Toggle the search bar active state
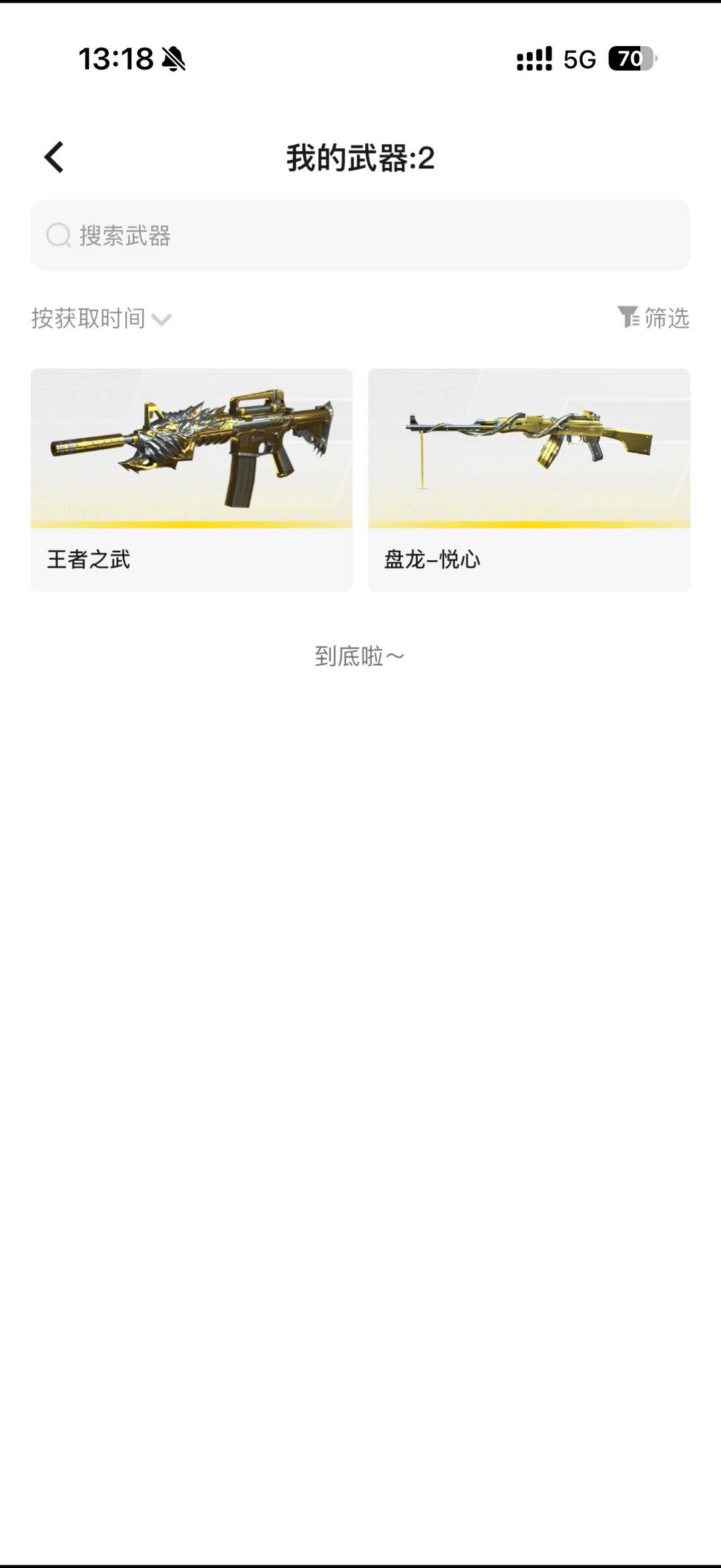This screenshot has height=1568, width=721. [360, 235]
